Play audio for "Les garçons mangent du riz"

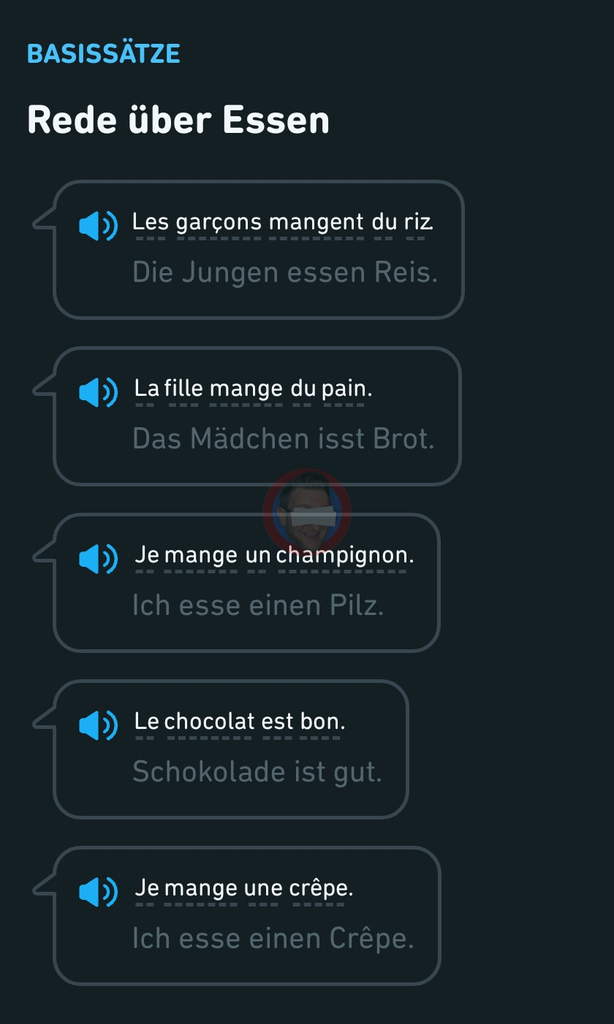tap(98, 225)
